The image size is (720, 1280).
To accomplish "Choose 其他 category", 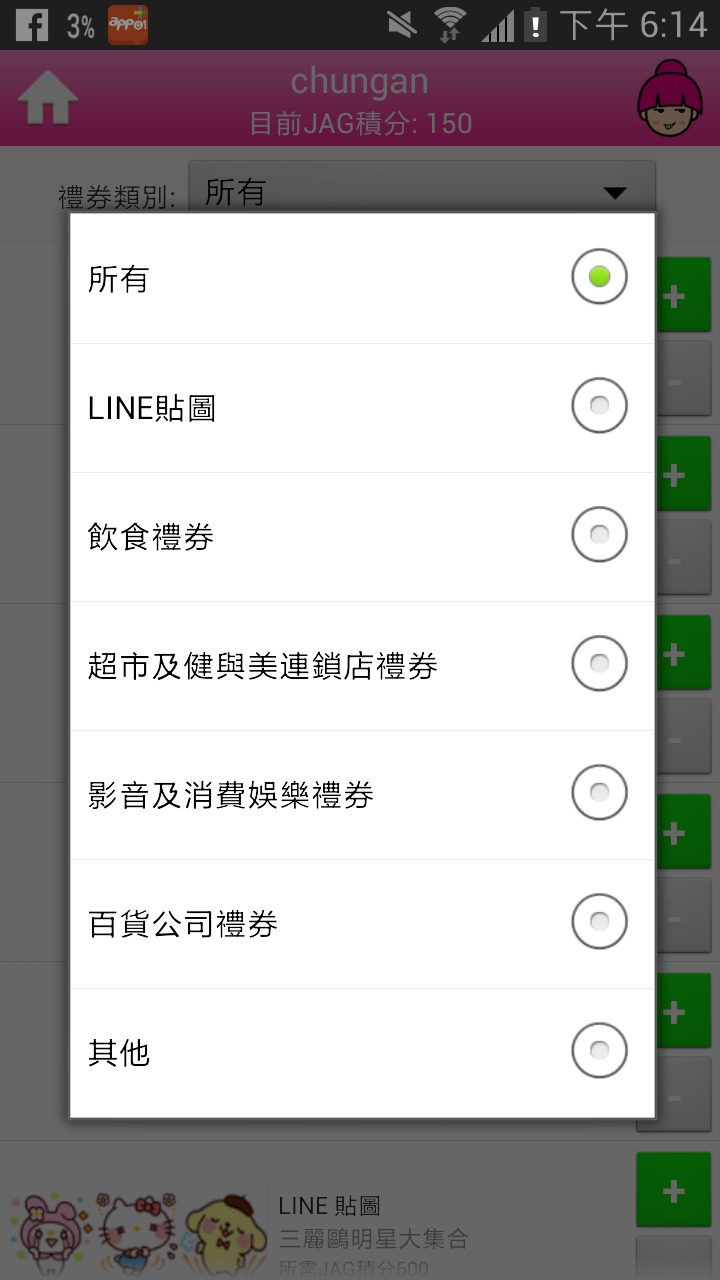I will tap(362, 1052).
